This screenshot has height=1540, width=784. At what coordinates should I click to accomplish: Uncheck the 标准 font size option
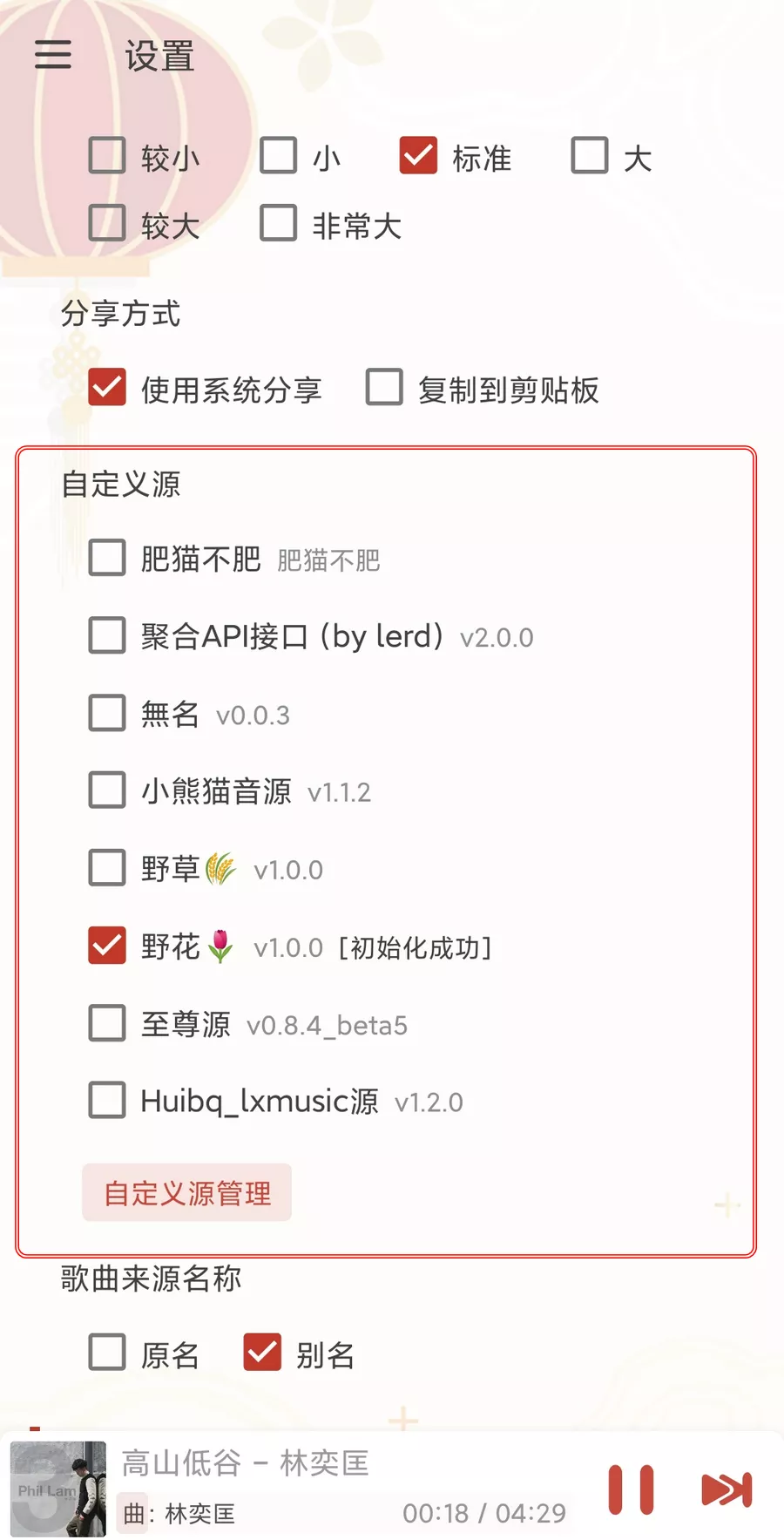tap(418, 156)
